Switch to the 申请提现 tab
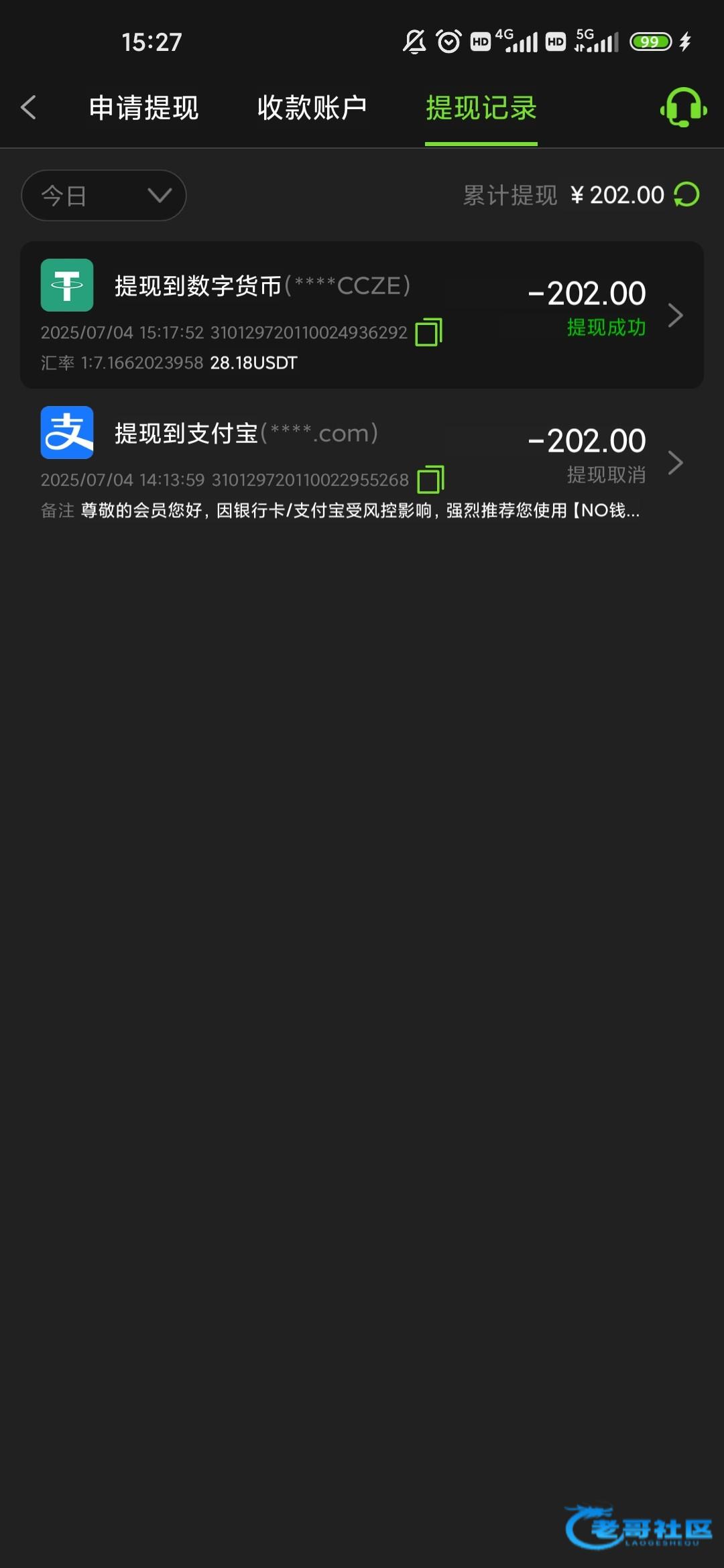 point(143,108)
